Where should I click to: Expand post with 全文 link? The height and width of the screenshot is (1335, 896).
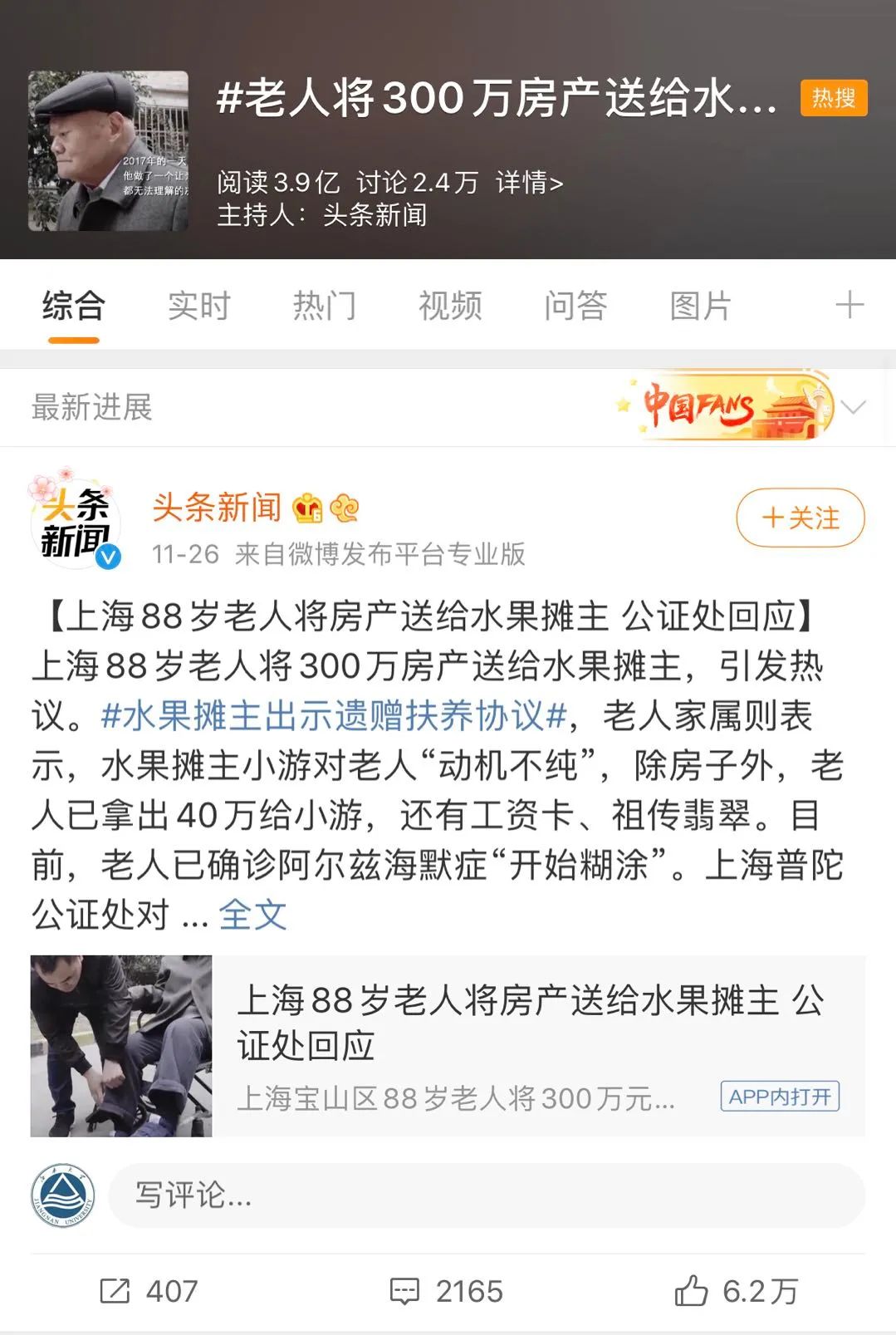[x=252, y=915]
